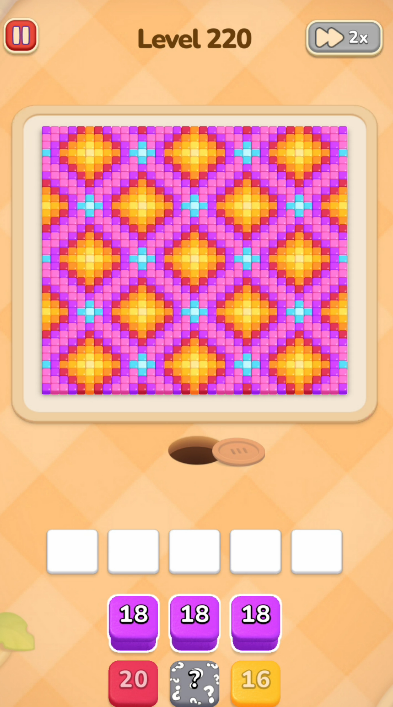
Task: Select the left purple 18 block
Action: pos(133,623)
